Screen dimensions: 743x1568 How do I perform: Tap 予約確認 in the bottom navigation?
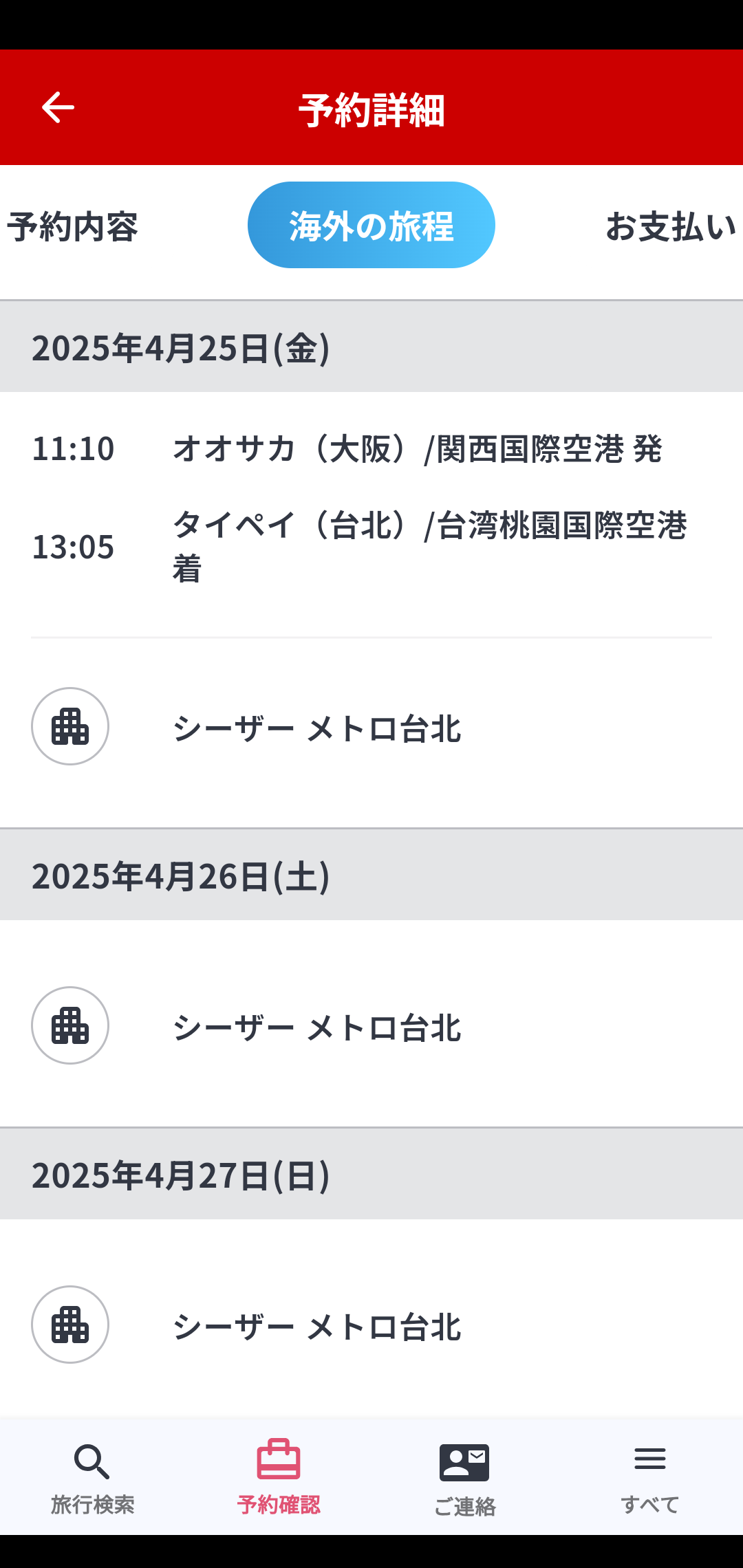pos(279,1476)
